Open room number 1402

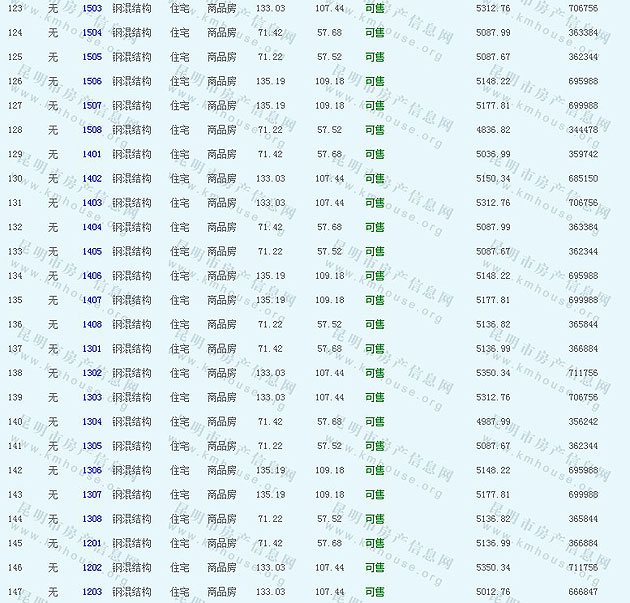(x=92, y=178)
